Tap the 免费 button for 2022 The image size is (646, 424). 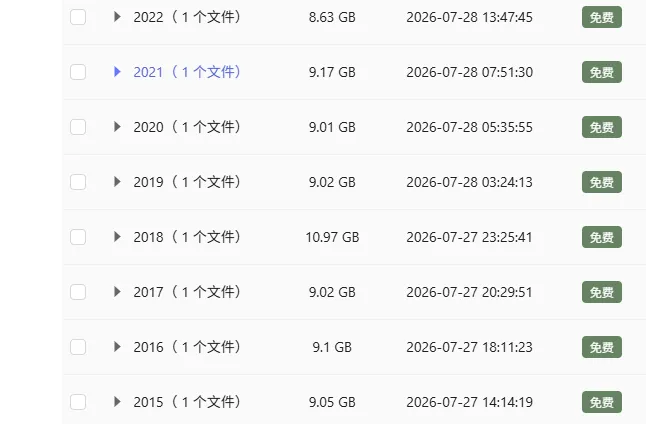[602, 17]
